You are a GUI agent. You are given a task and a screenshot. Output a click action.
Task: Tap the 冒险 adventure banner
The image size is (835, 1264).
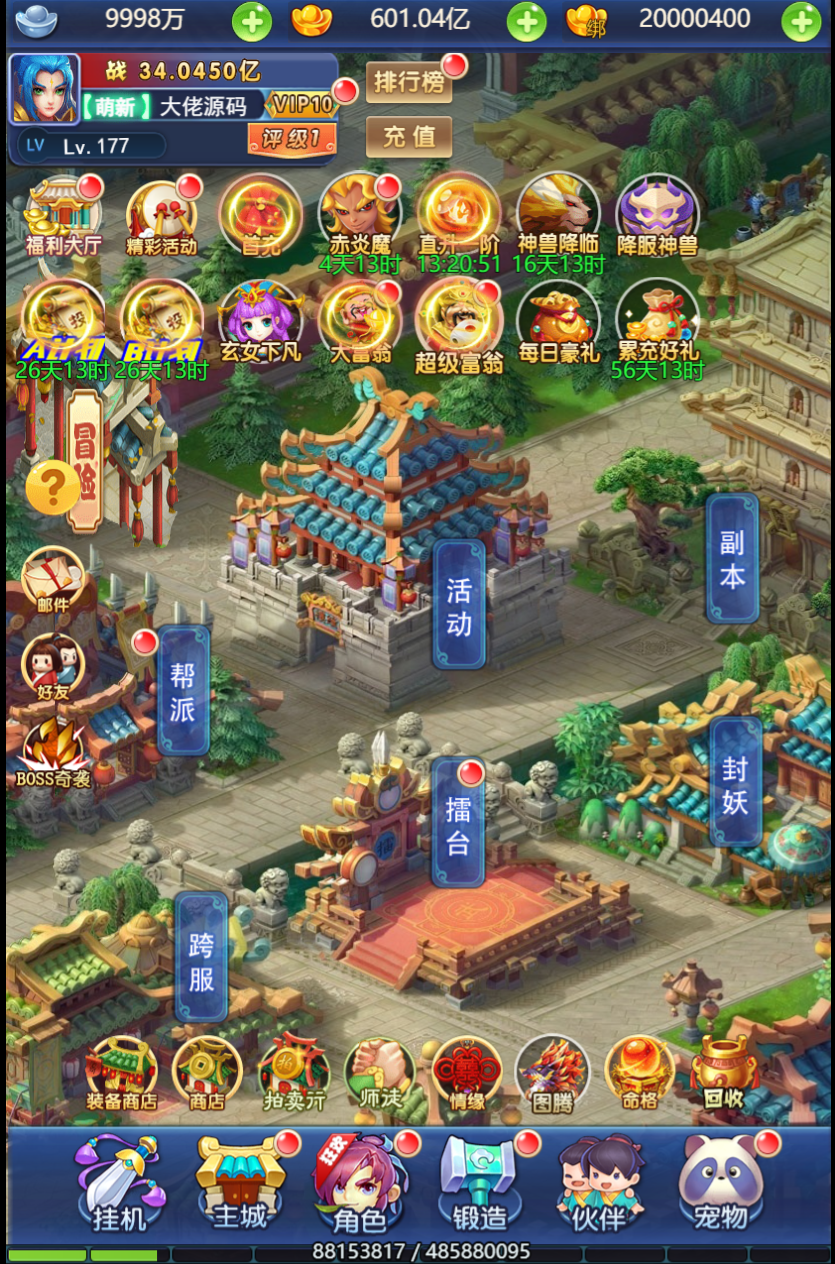[84, 460]
